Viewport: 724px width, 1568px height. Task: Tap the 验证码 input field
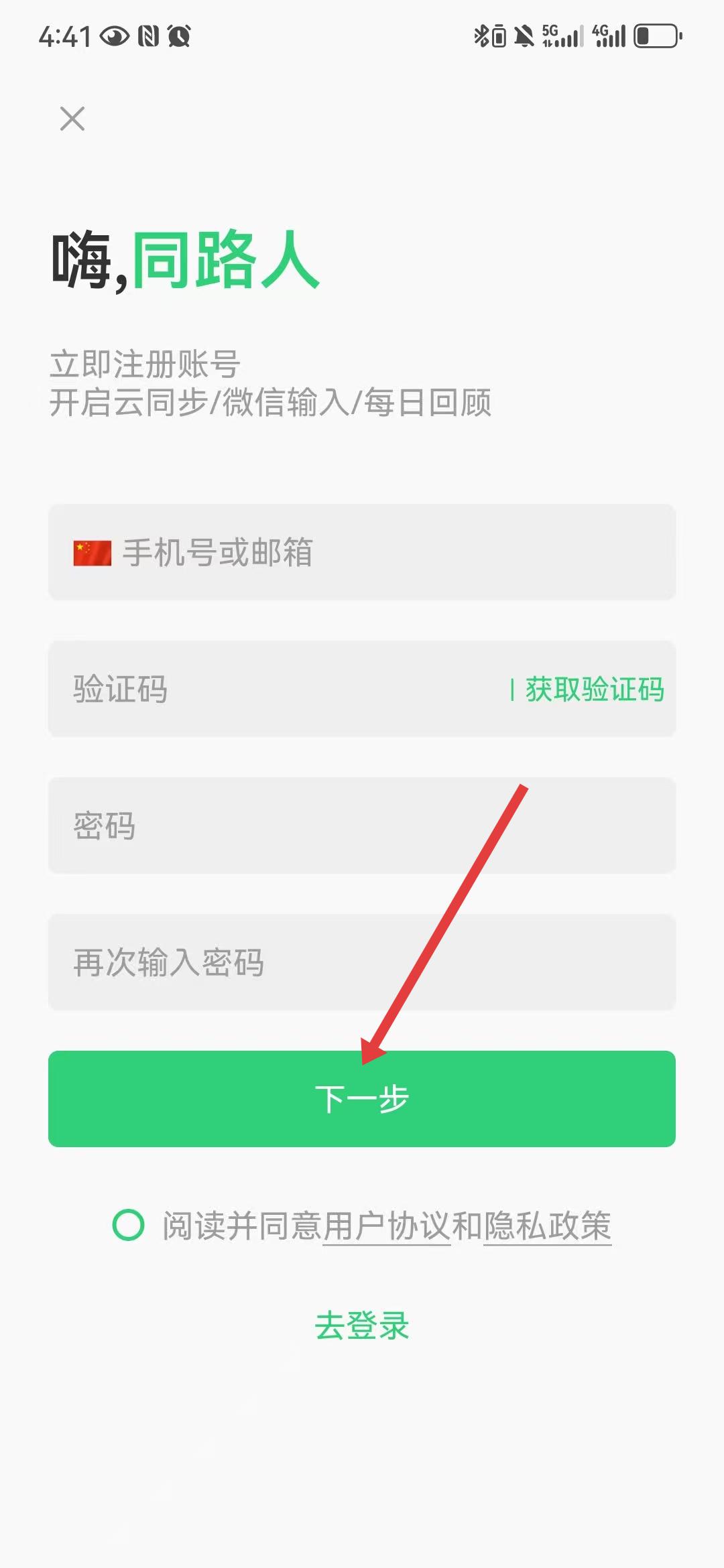[268, 690]
